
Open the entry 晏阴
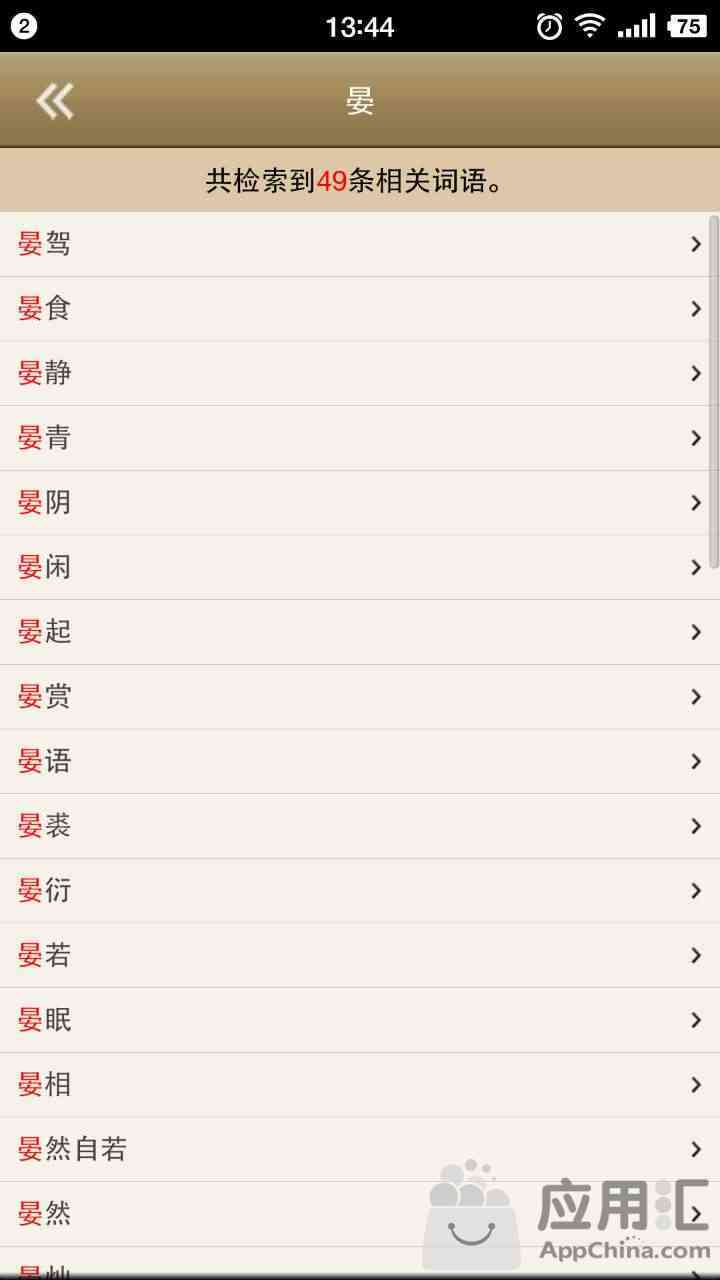[x=360, y=503]
